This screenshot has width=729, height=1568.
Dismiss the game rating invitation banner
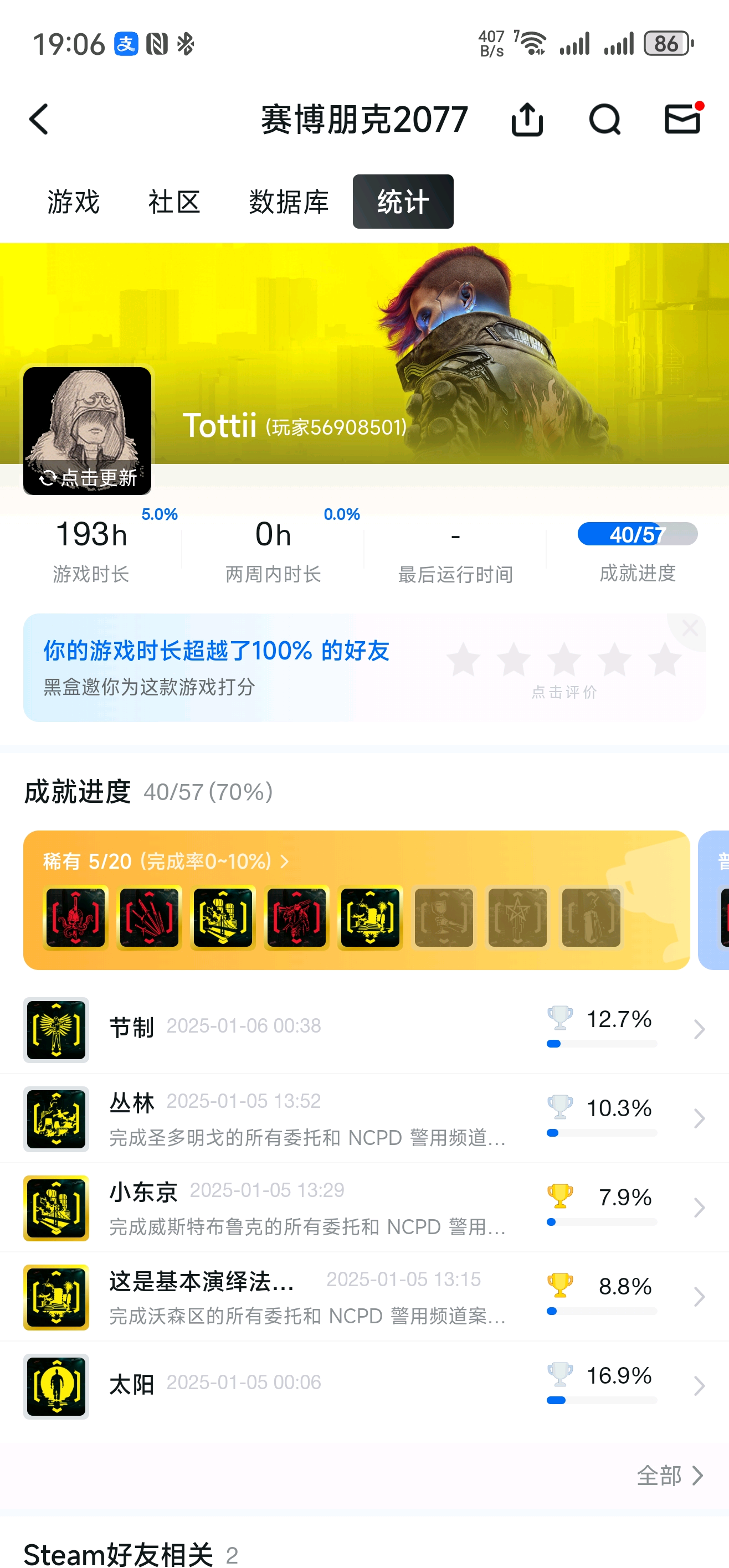click(x=690, y=628)
